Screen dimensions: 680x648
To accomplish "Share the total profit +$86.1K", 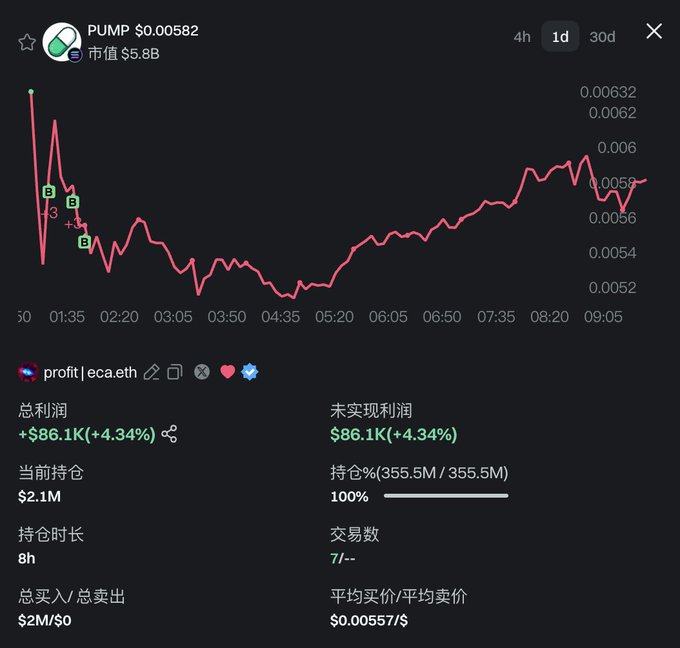I will click(x=169, y=434).
